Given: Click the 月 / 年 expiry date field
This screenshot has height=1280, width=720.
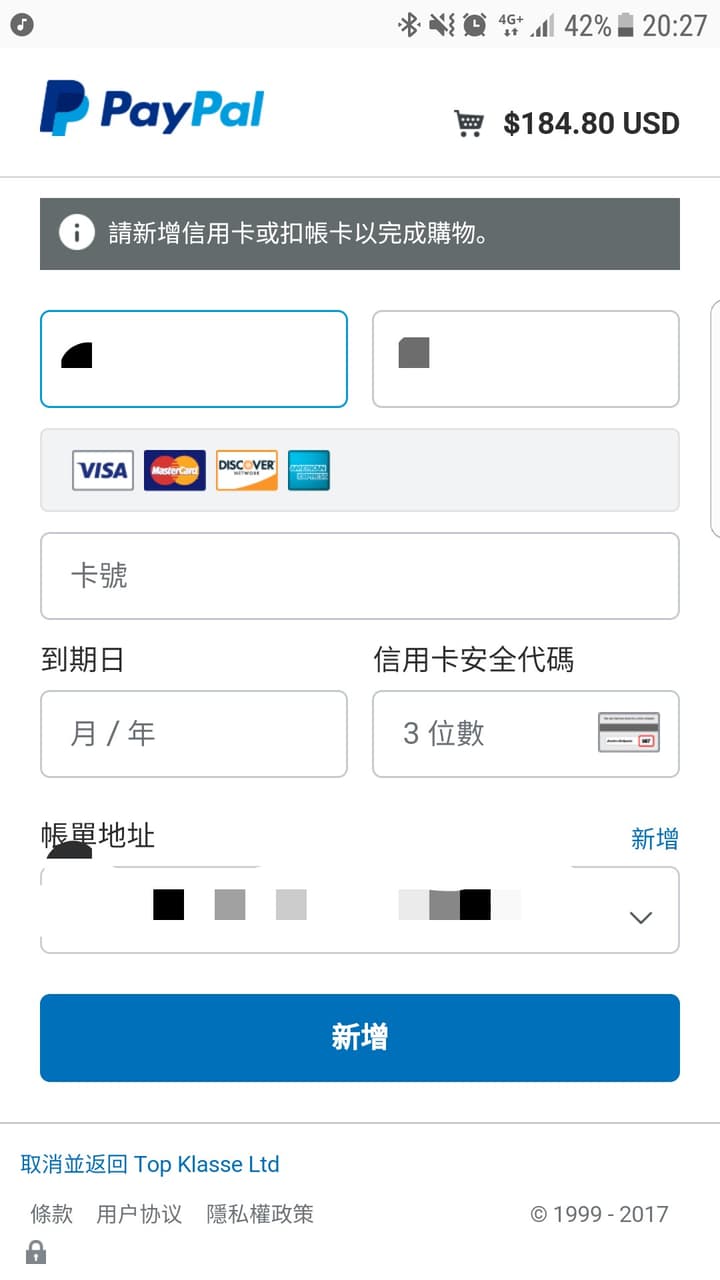Looking at the screenshot, I should coord(193,733).
